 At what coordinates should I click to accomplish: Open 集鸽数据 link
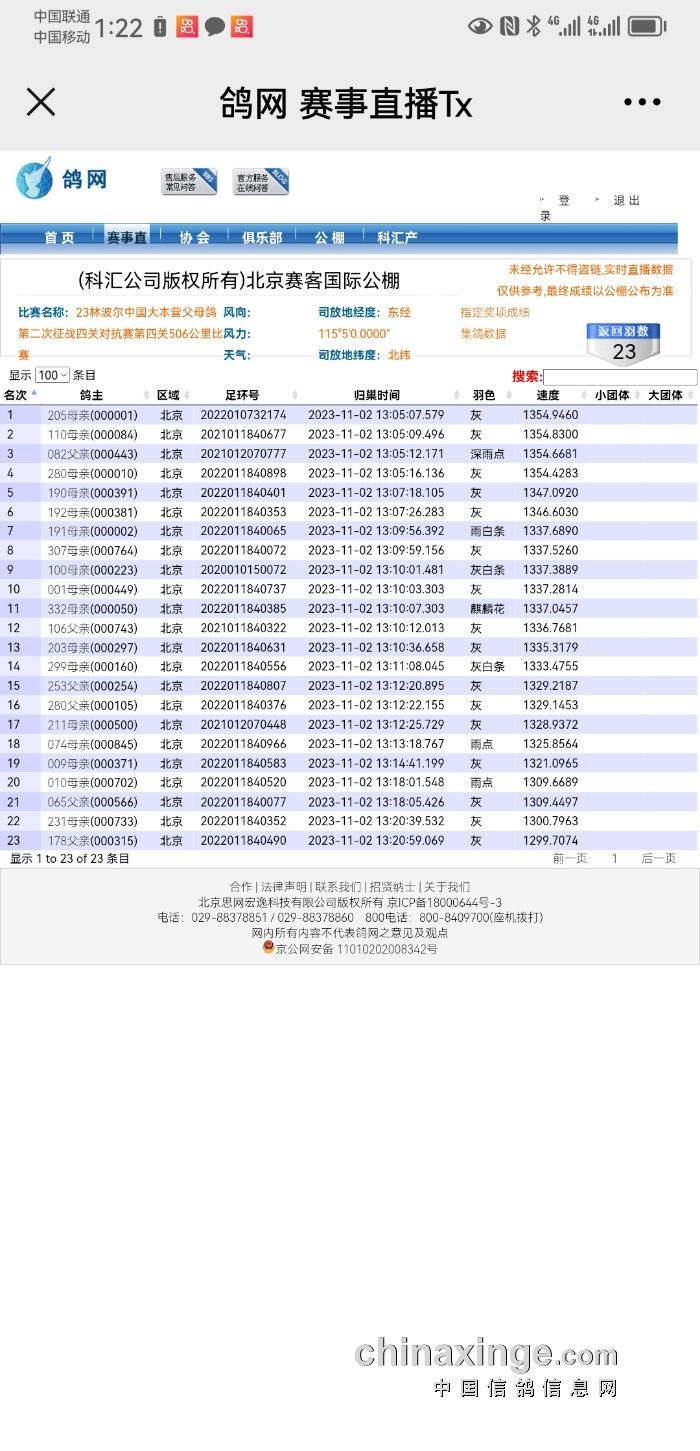click(483, 334)
